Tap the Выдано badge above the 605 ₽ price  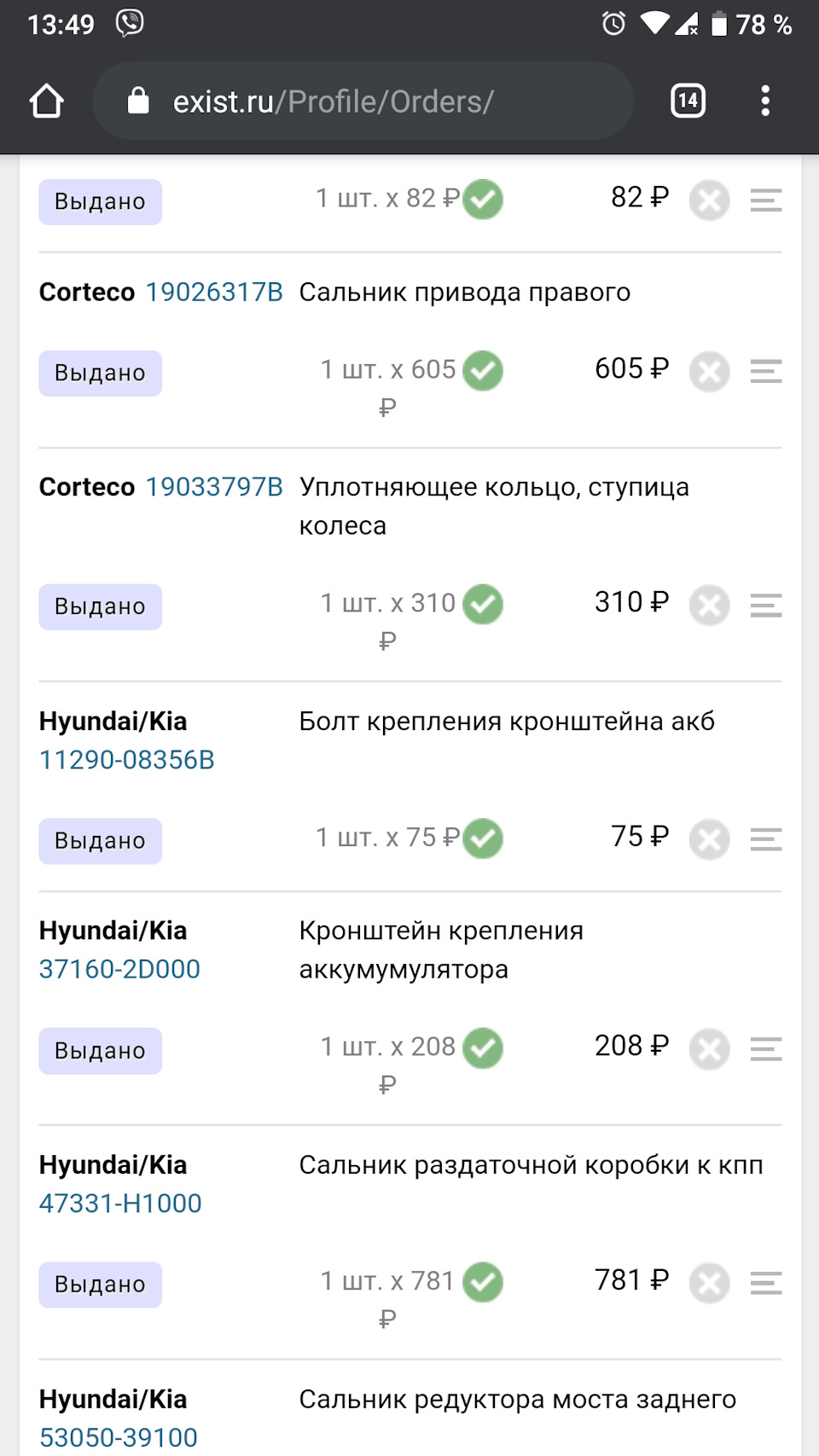click(100, 373)
